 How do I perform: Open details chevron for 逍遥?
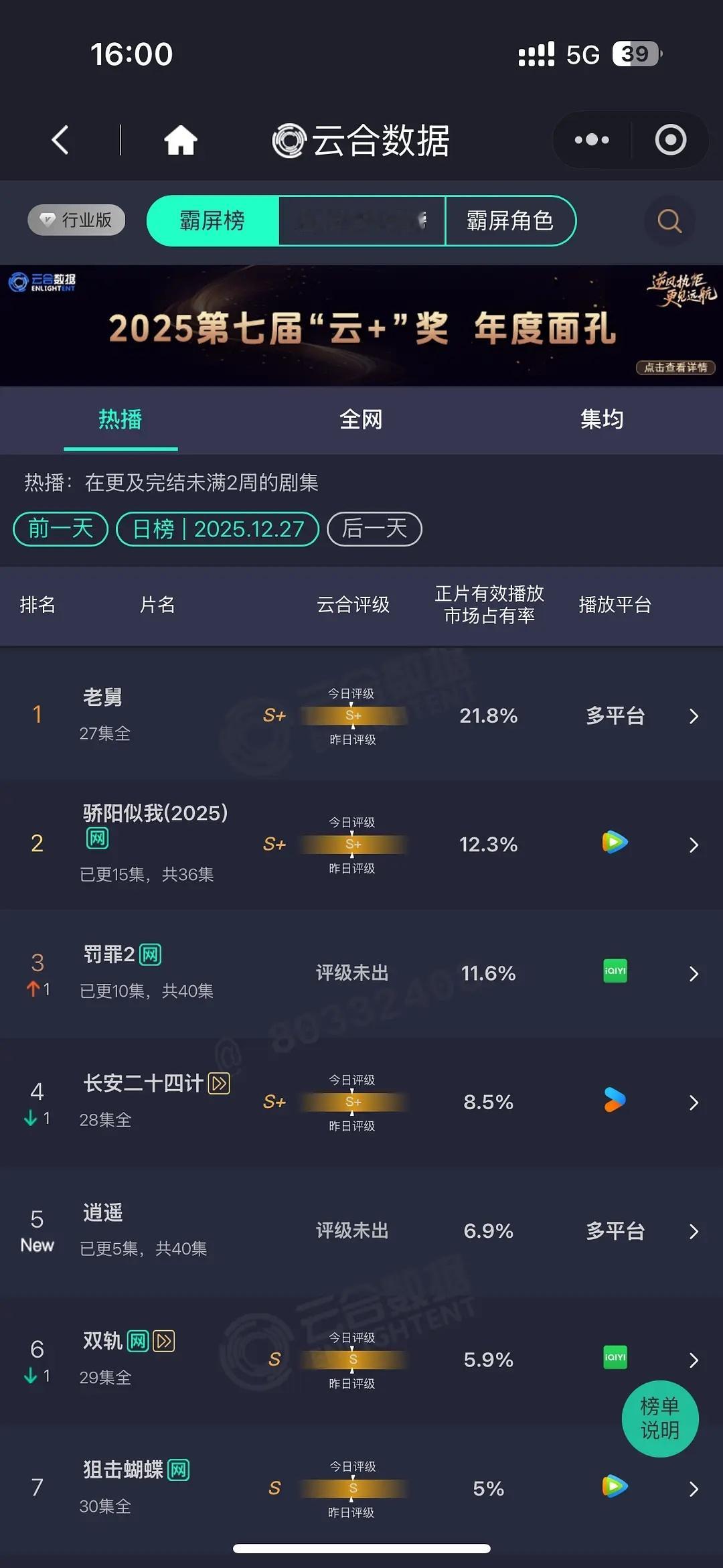pos(694,1230)
